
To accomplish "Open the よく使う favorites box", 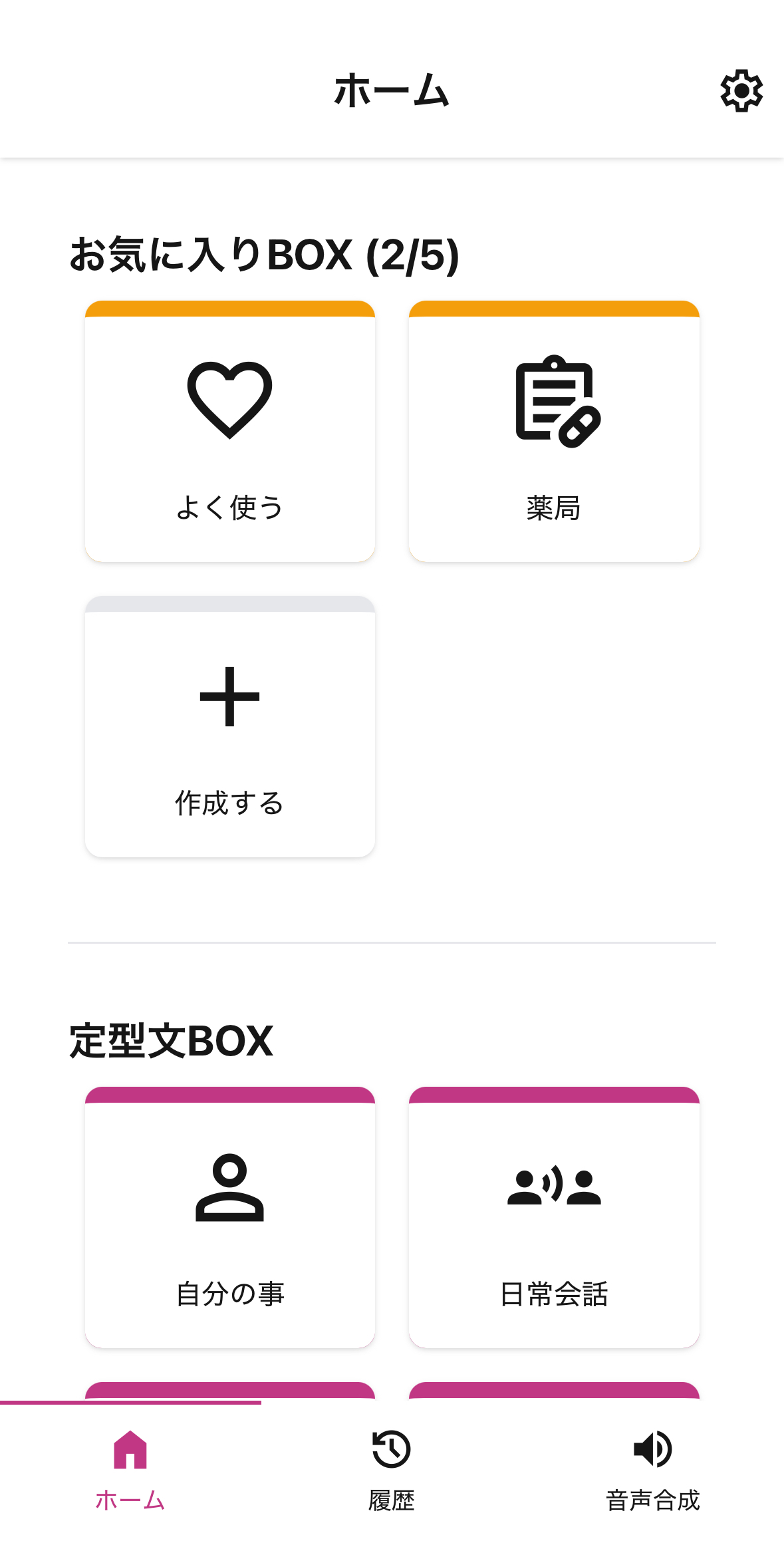I will (x=230, y=432).
